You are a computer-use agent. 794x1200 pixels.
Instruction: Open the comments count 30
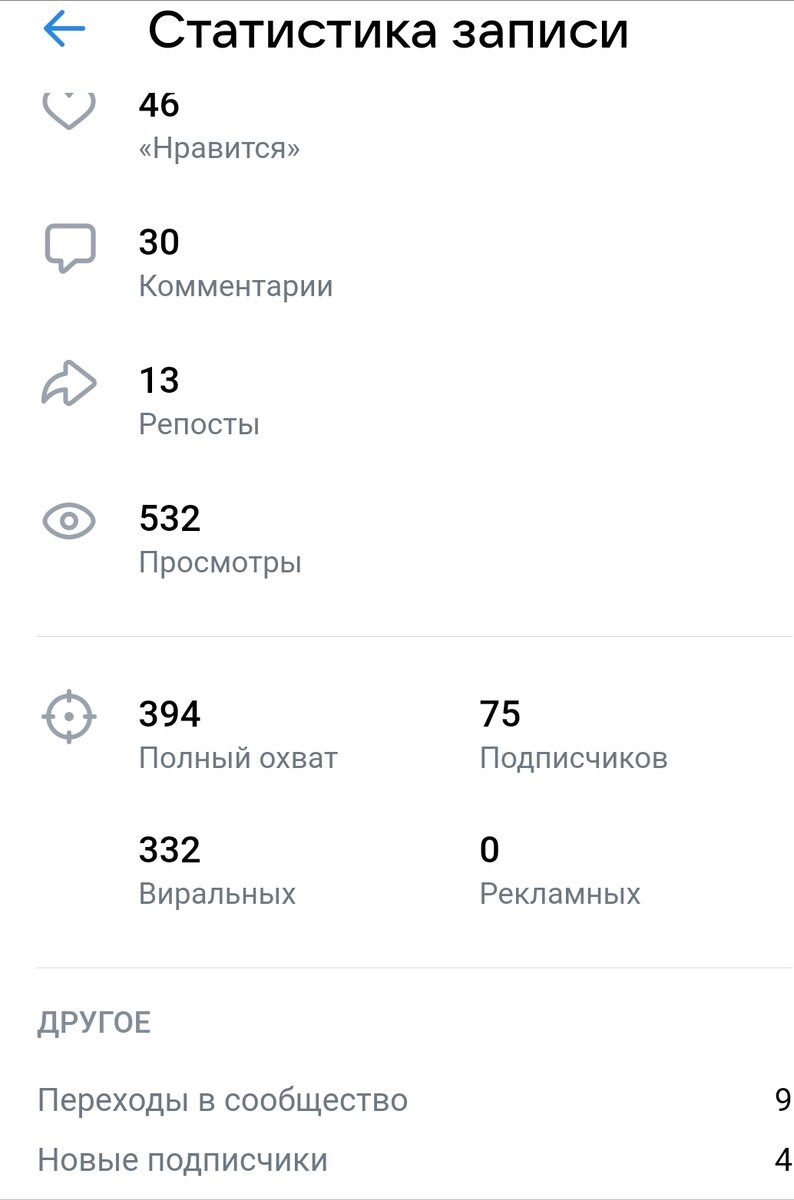159,242
